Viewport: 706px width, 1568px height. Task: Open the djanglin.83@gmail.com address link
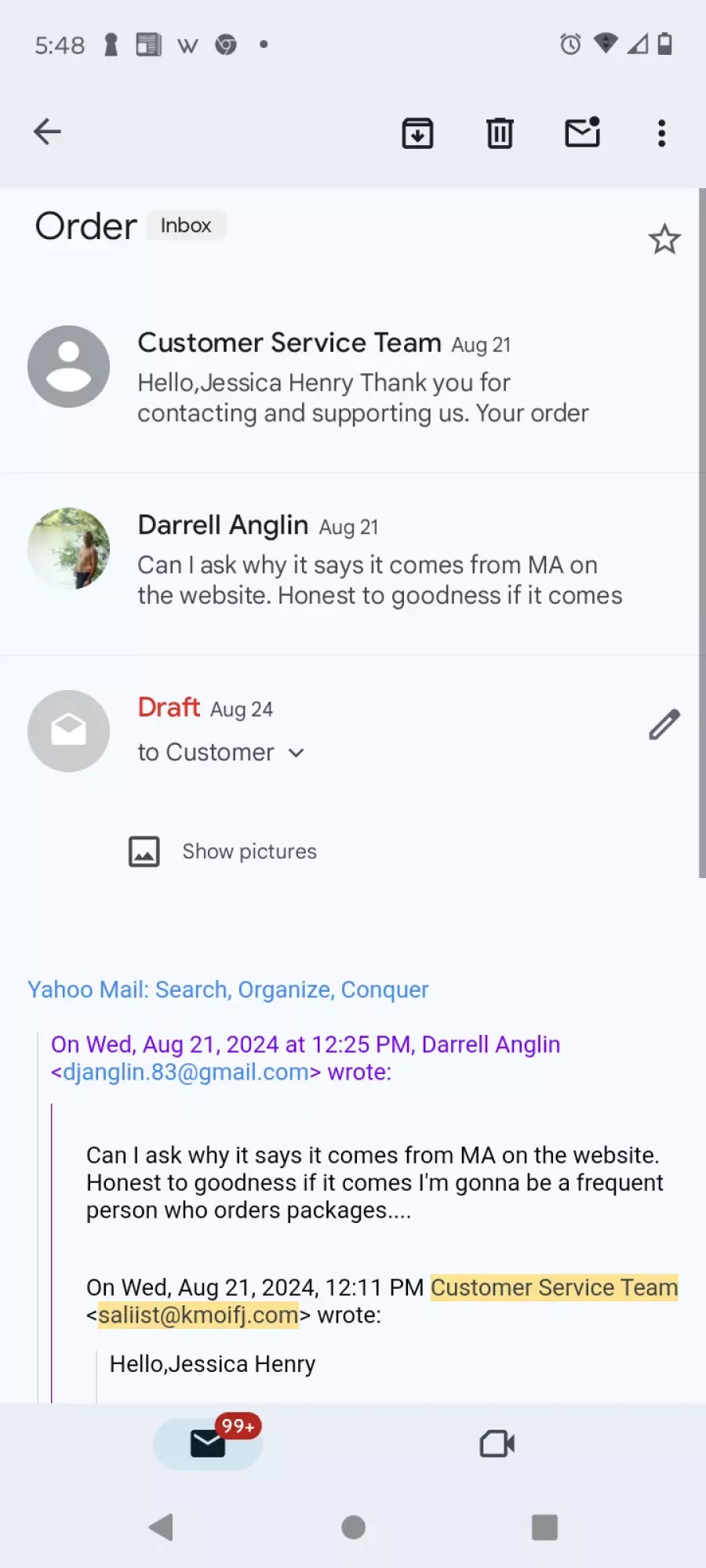pyautogui.click(x=186, y=1072)
